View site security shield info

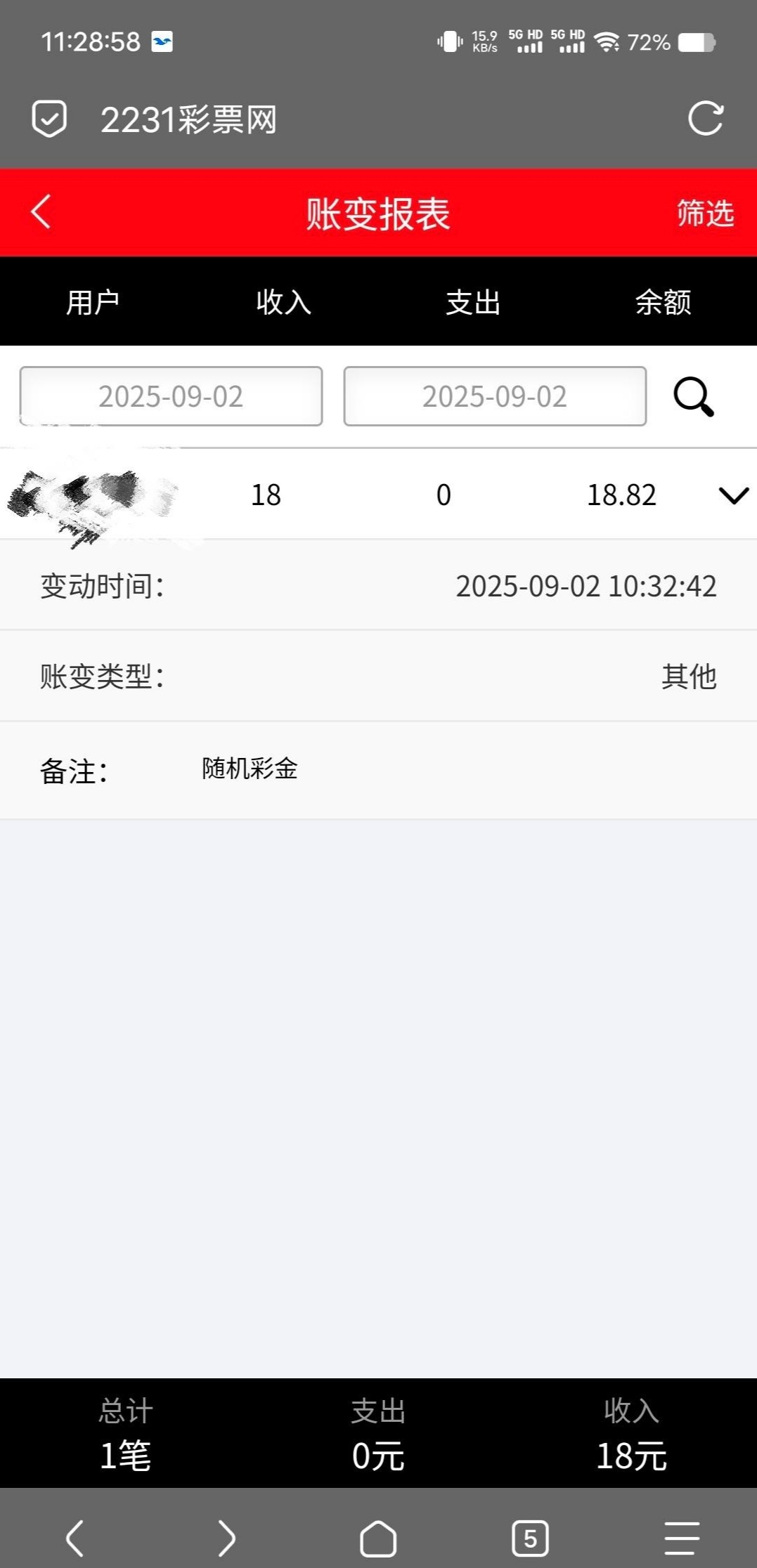tap(49, 119)
